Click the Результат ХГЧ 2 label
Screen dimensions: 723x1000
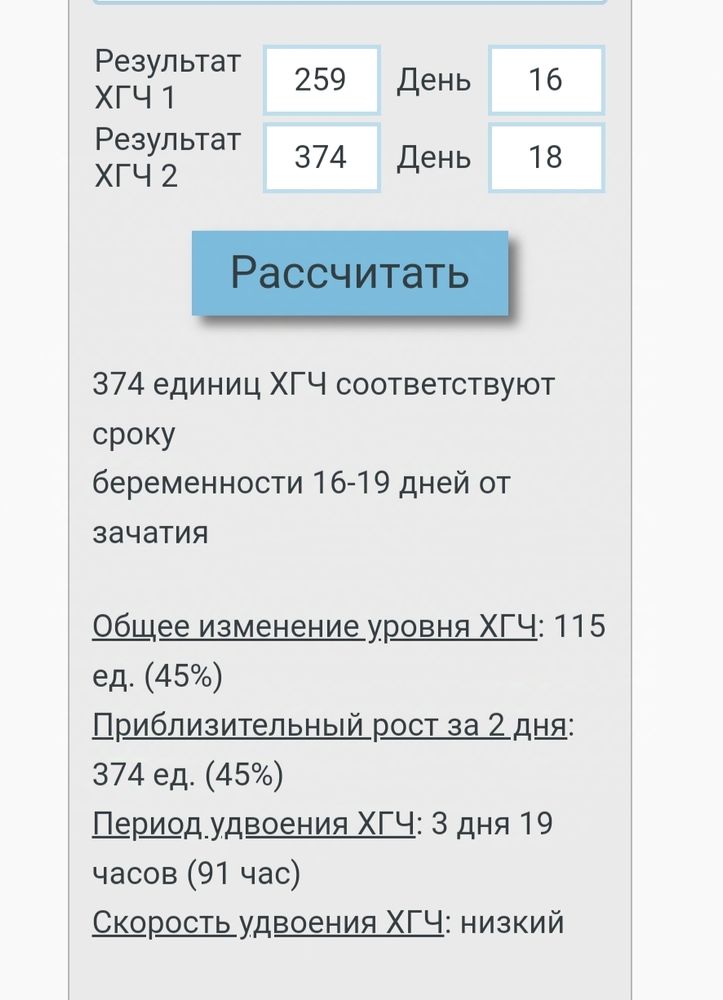(x=165, y=157)
